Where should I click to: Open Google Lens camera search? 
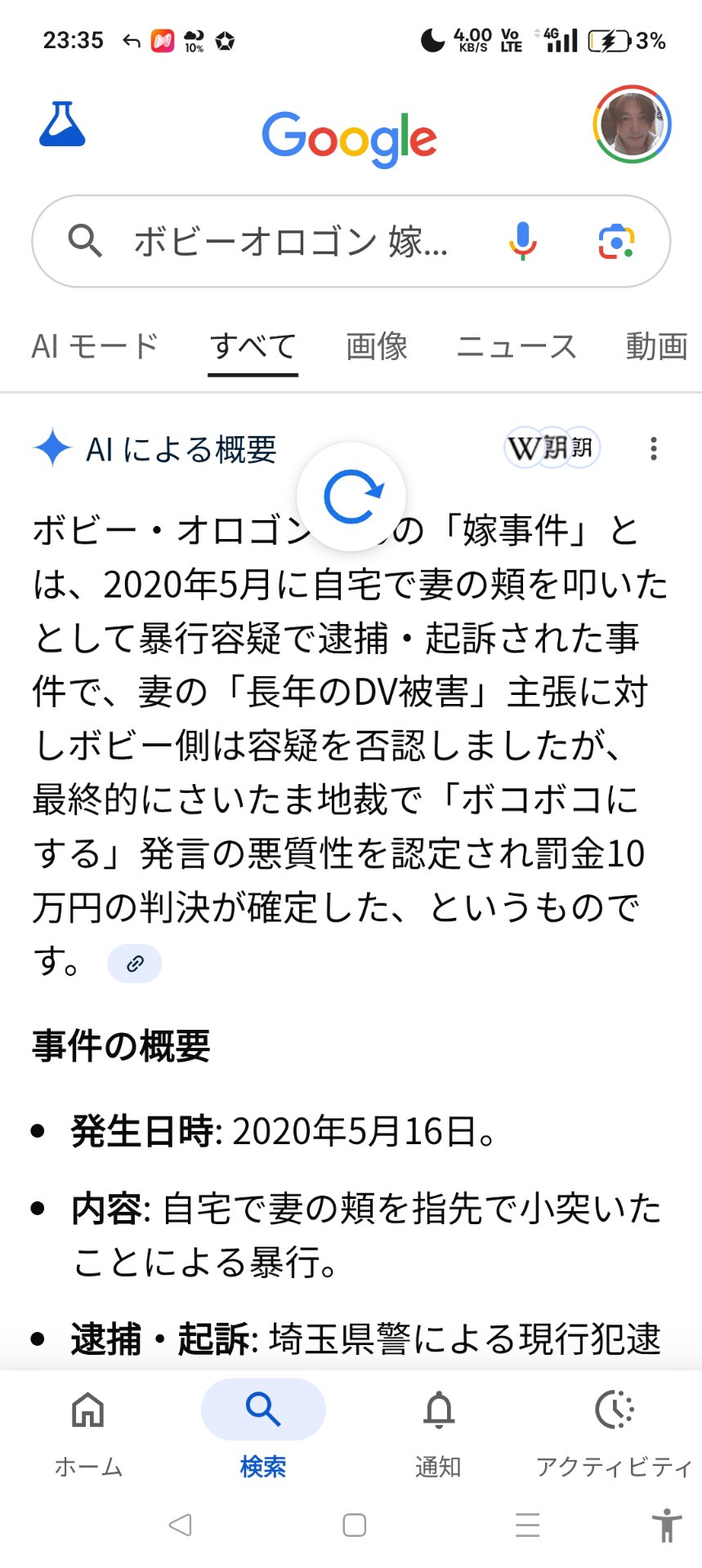tap(616, 242)
